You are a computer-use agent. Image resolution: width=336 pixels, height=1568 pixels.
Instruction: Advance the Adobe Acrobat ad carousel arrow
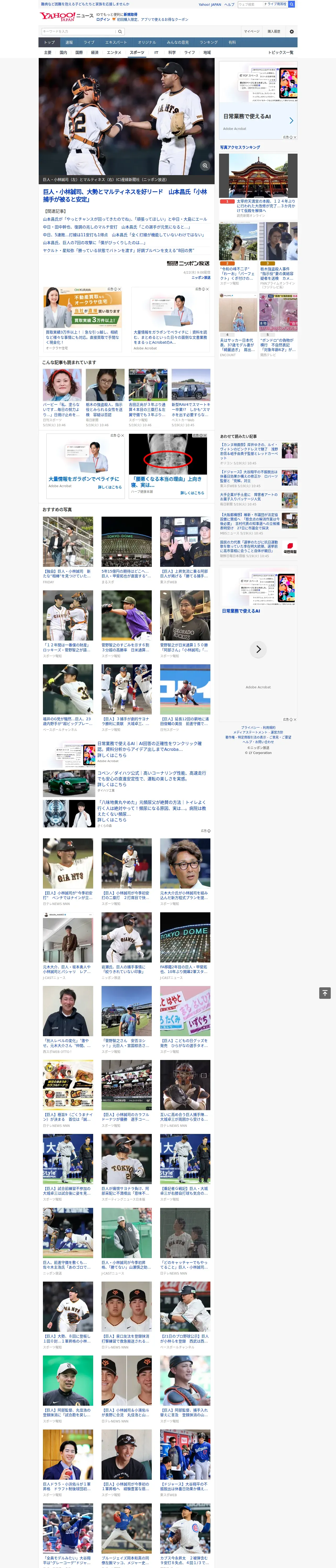(x=259, y=649)
